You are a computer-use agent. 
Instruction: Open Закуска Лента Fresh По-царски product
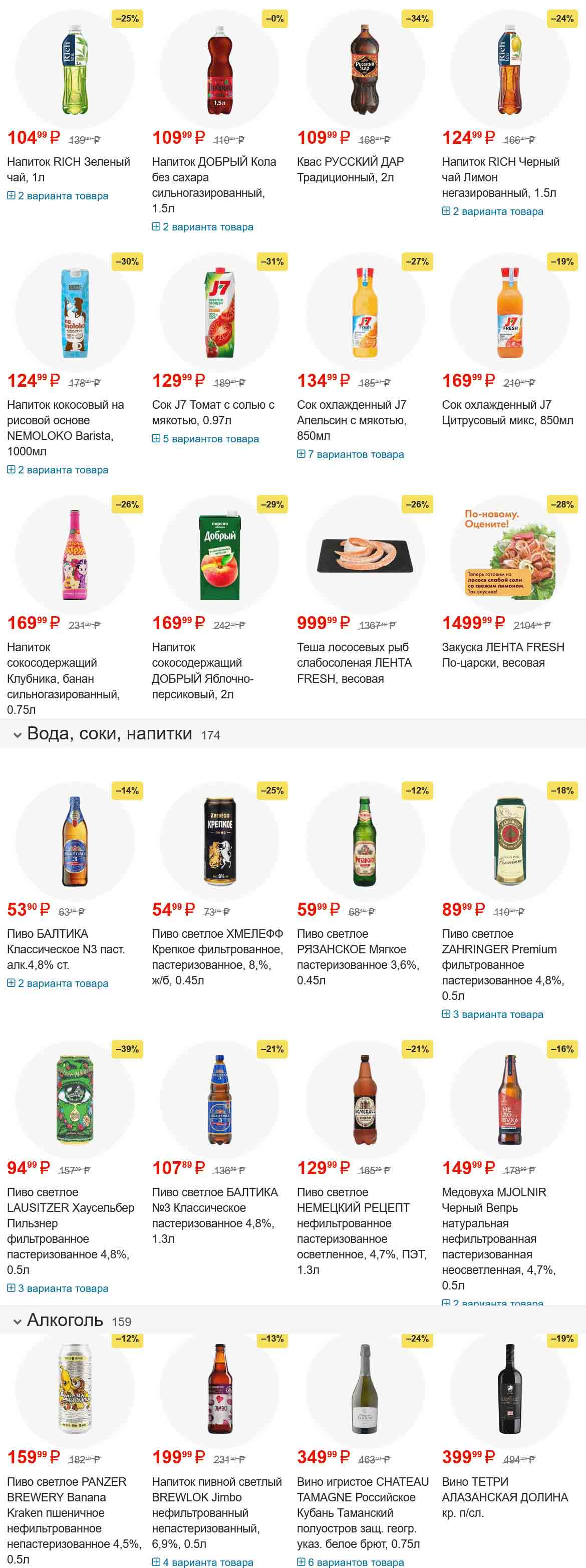click(503, 655)
